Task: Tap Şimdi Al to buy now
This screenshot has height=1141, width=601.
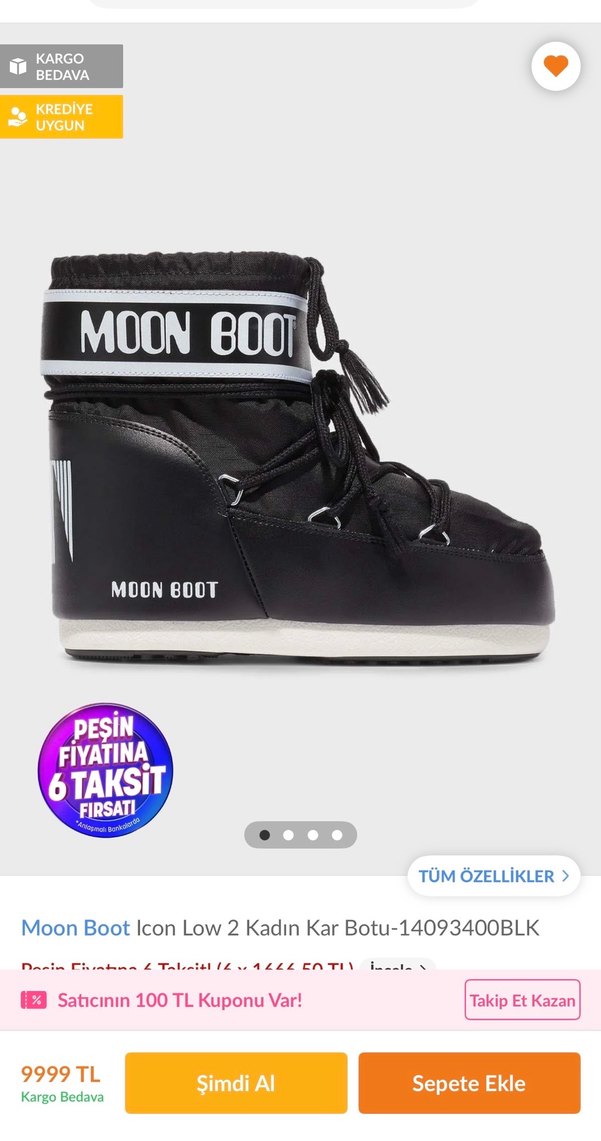Action: pyautogui.click(x=236, y=1083)
